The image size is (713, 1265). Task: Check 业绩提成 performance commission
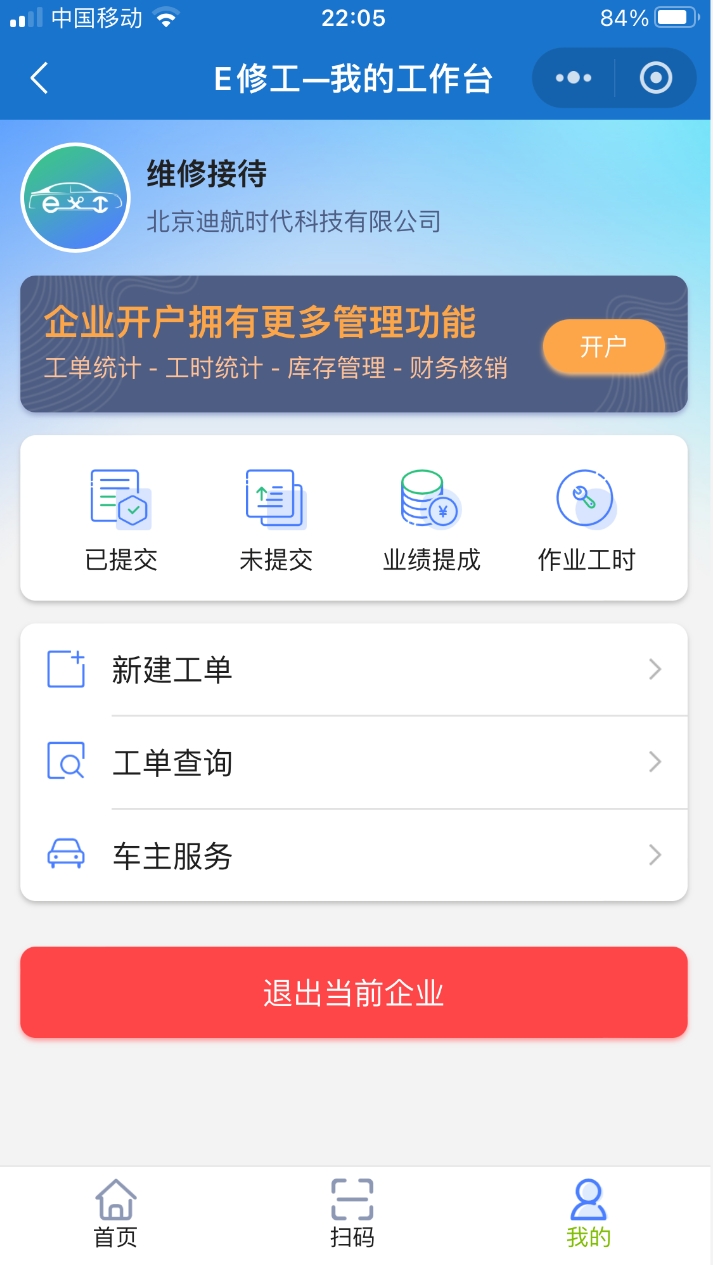pyautogui.click(x=431, y=520)
